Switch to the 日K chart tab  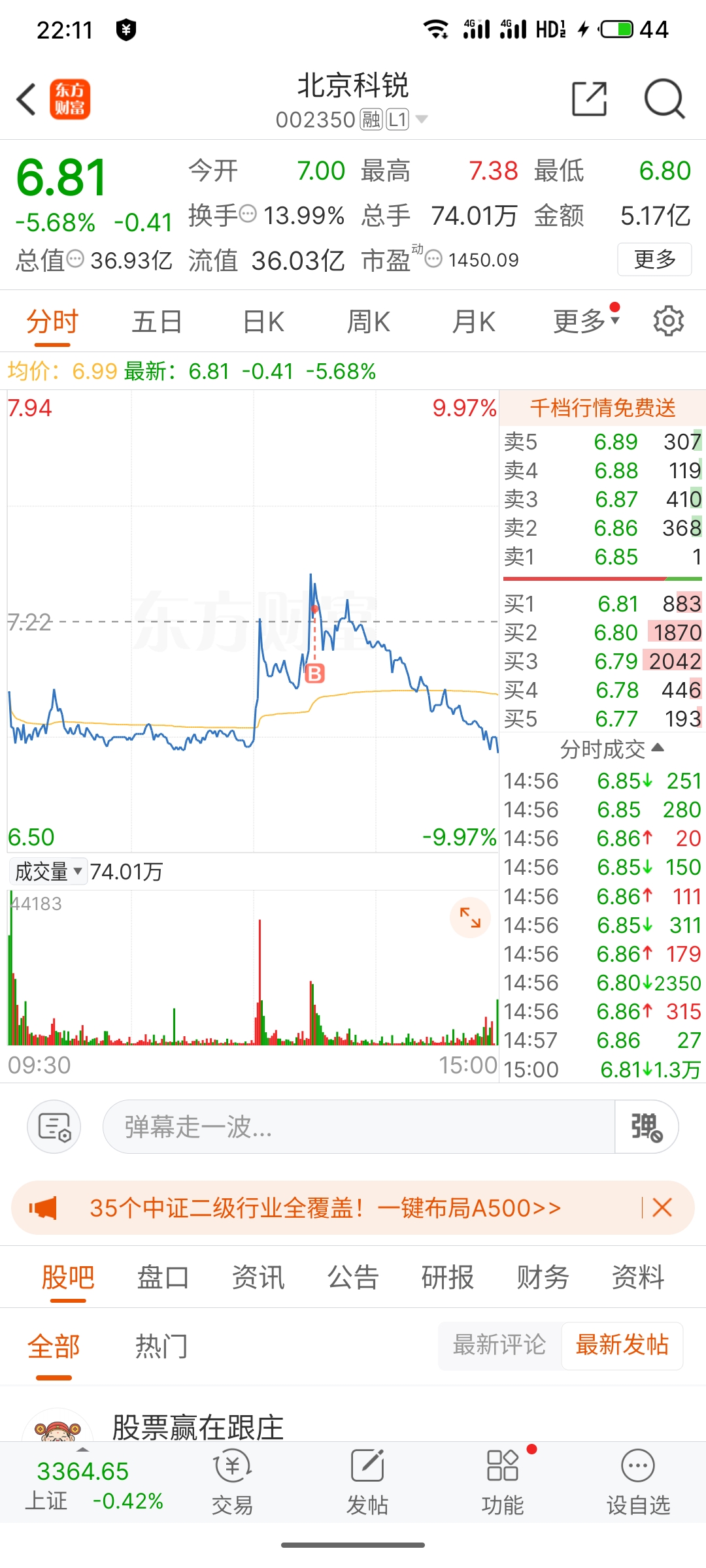(263, 322)
